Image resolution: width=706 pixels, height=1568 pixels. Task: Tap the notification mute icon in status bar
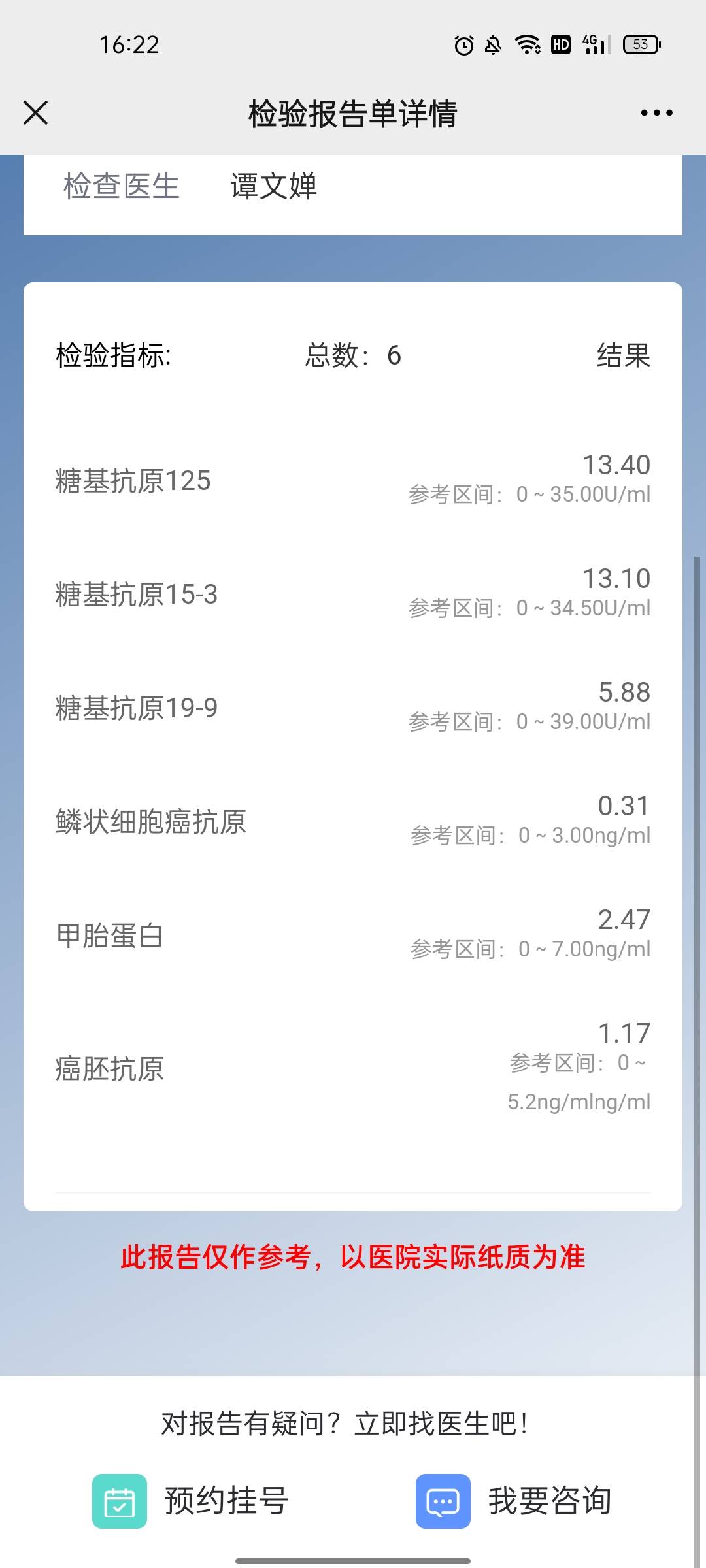coord(494,44)
